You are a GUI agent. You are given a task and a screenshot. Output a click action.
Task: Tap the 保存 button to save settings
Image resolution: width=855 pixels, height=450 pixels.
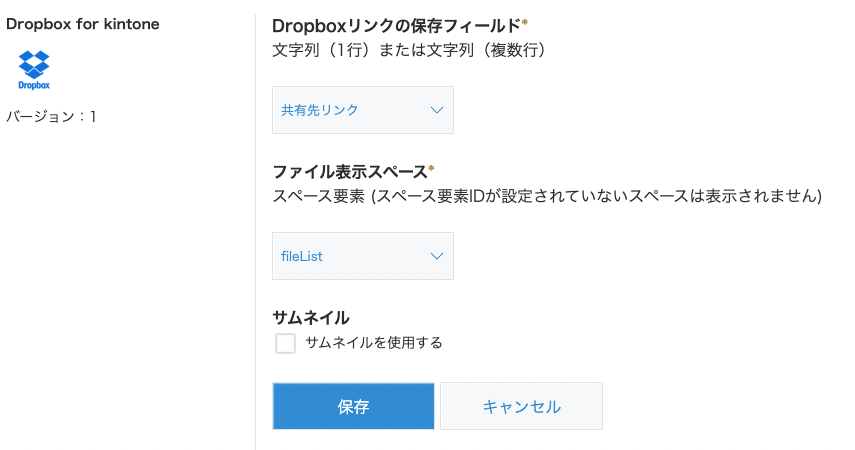[x=353, y=406]
